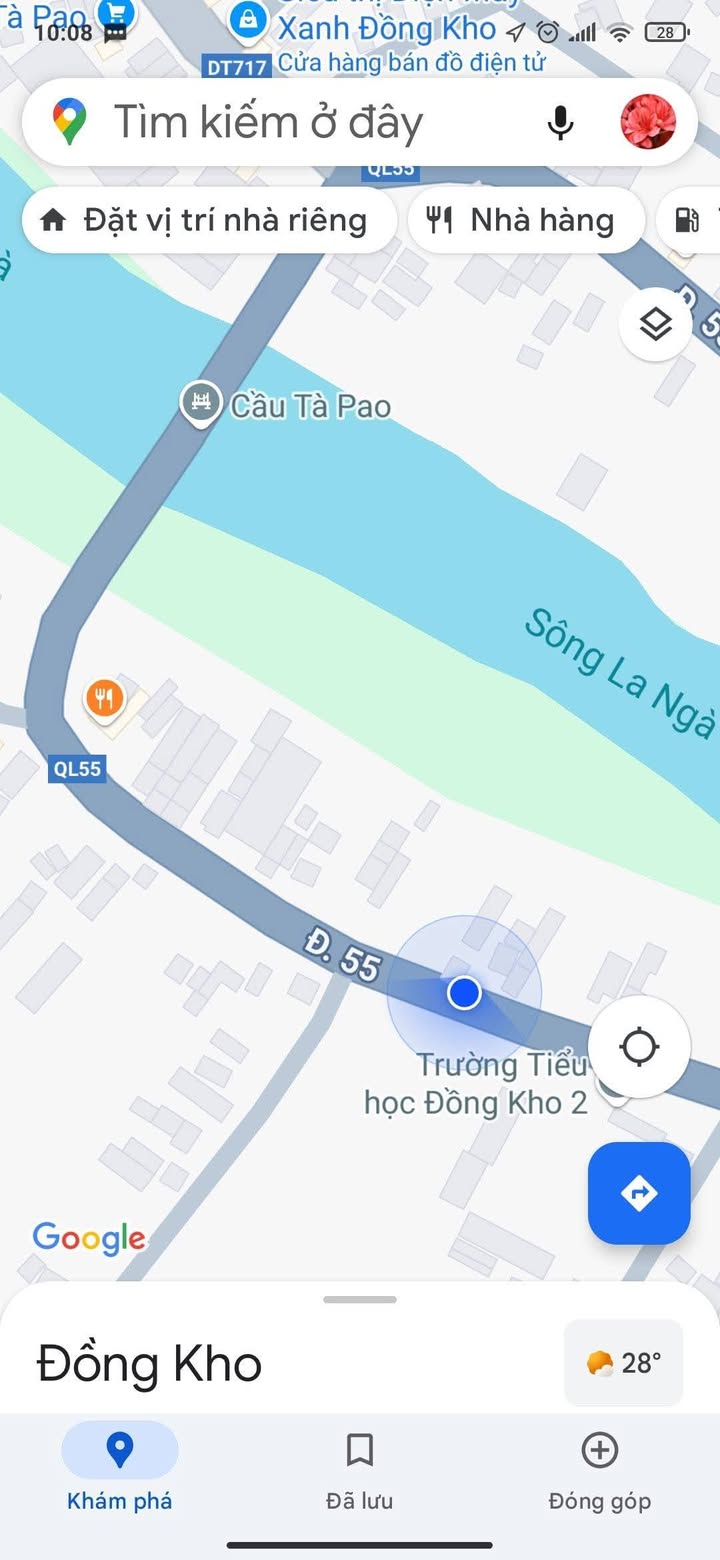Open the Điện Máy Xanh Đồng Kho marker
This screenshot has width=720, height=1560.
point(247,20)
